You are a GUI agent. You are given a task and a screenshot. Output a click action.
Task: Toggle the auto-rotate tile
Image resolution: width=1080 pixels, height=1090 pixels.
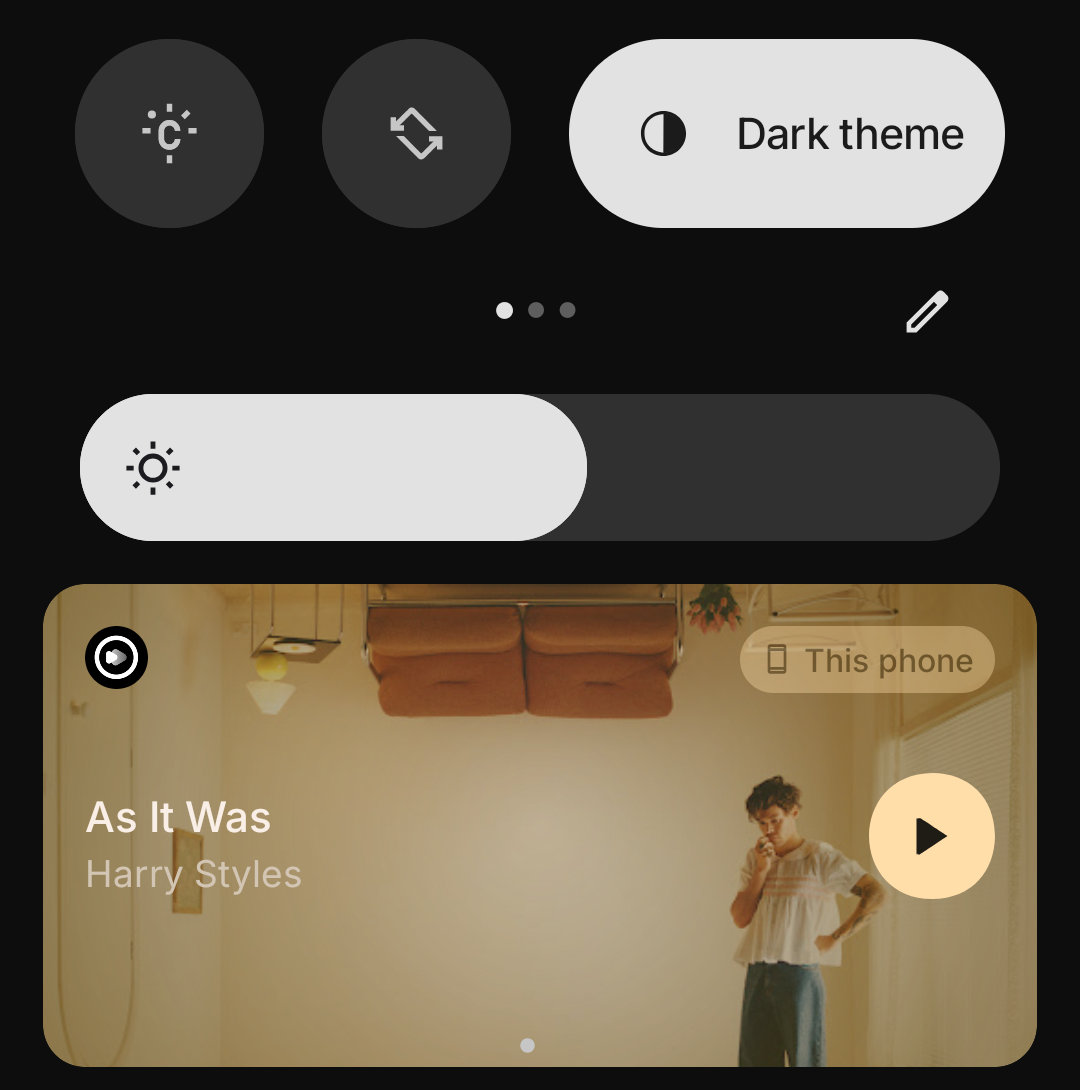[416, 133]
